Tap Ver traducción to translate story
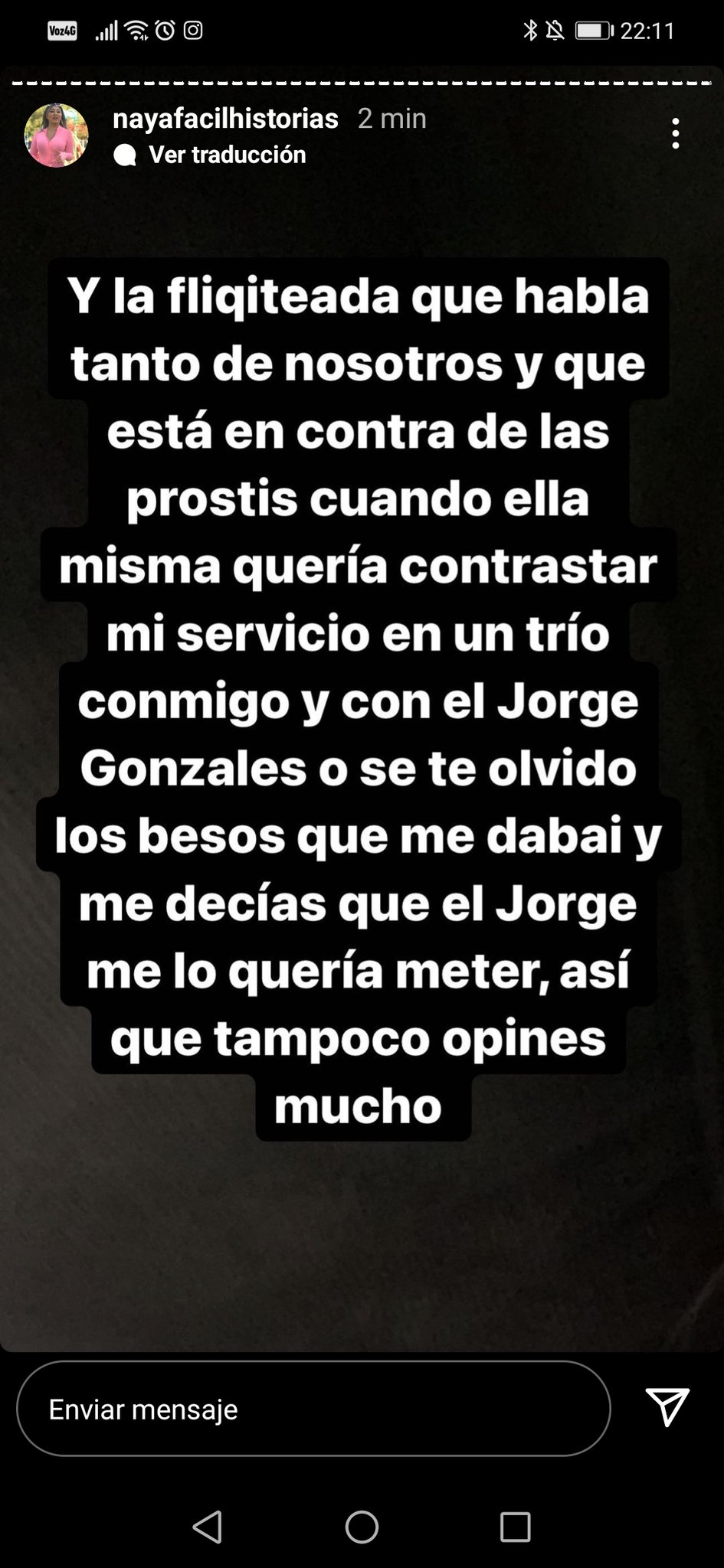 coord(227,155)
